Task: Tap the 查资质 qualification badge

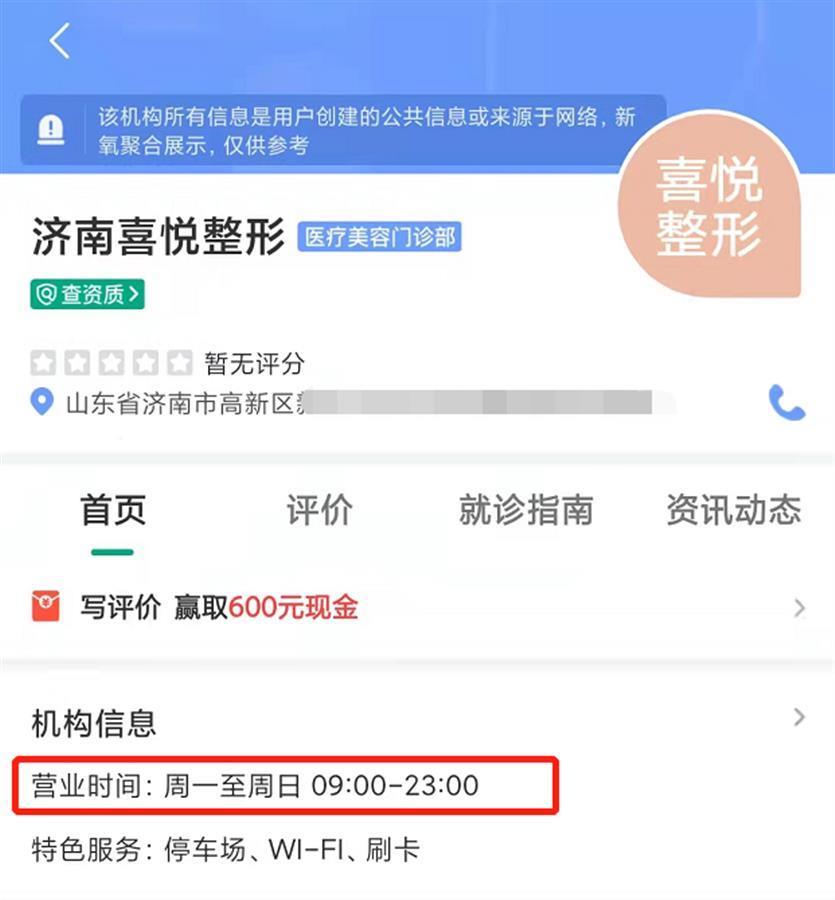Action: click(x=88, y=294)
